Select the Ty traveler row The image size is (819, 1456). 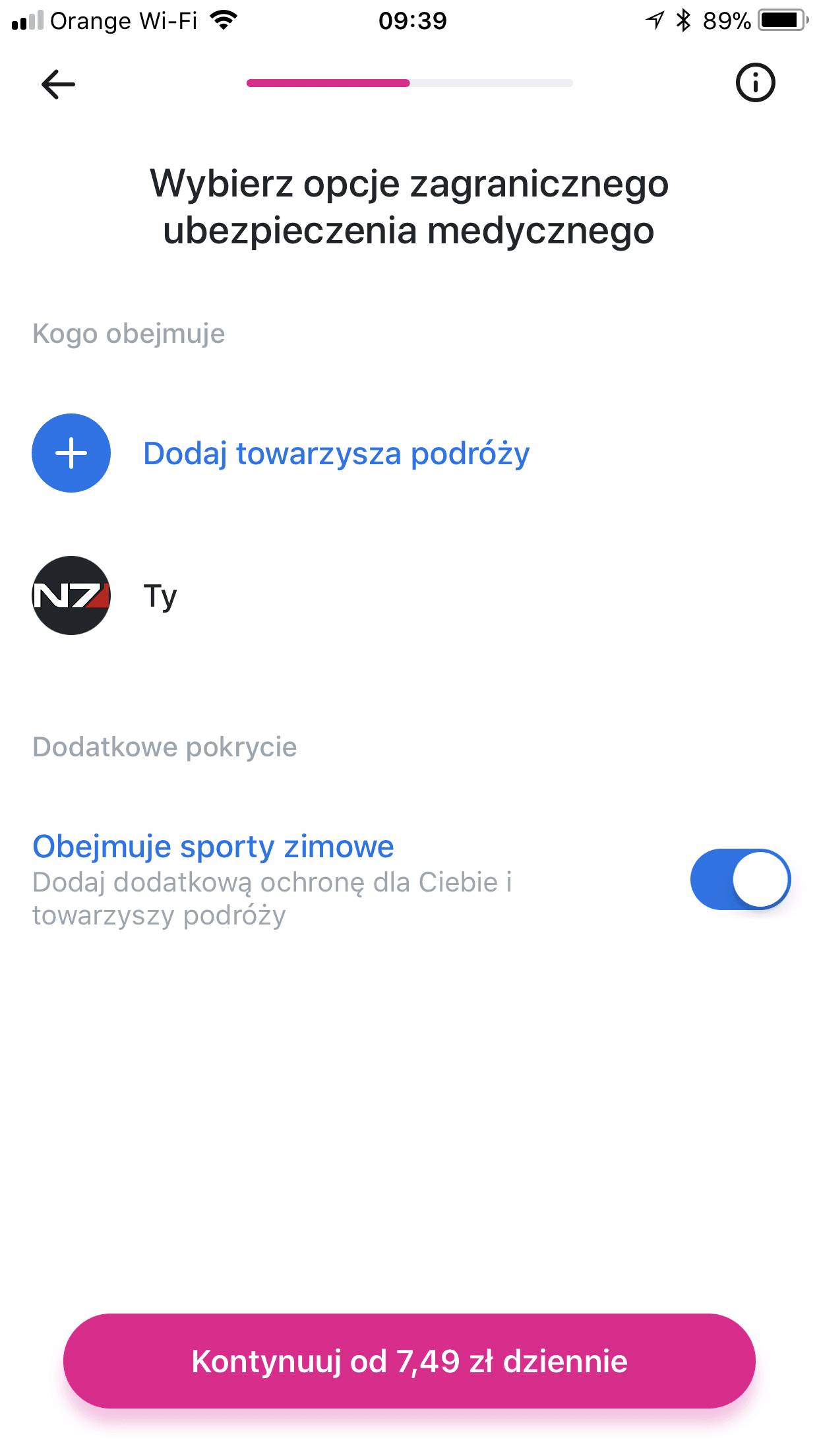point(409,595)
